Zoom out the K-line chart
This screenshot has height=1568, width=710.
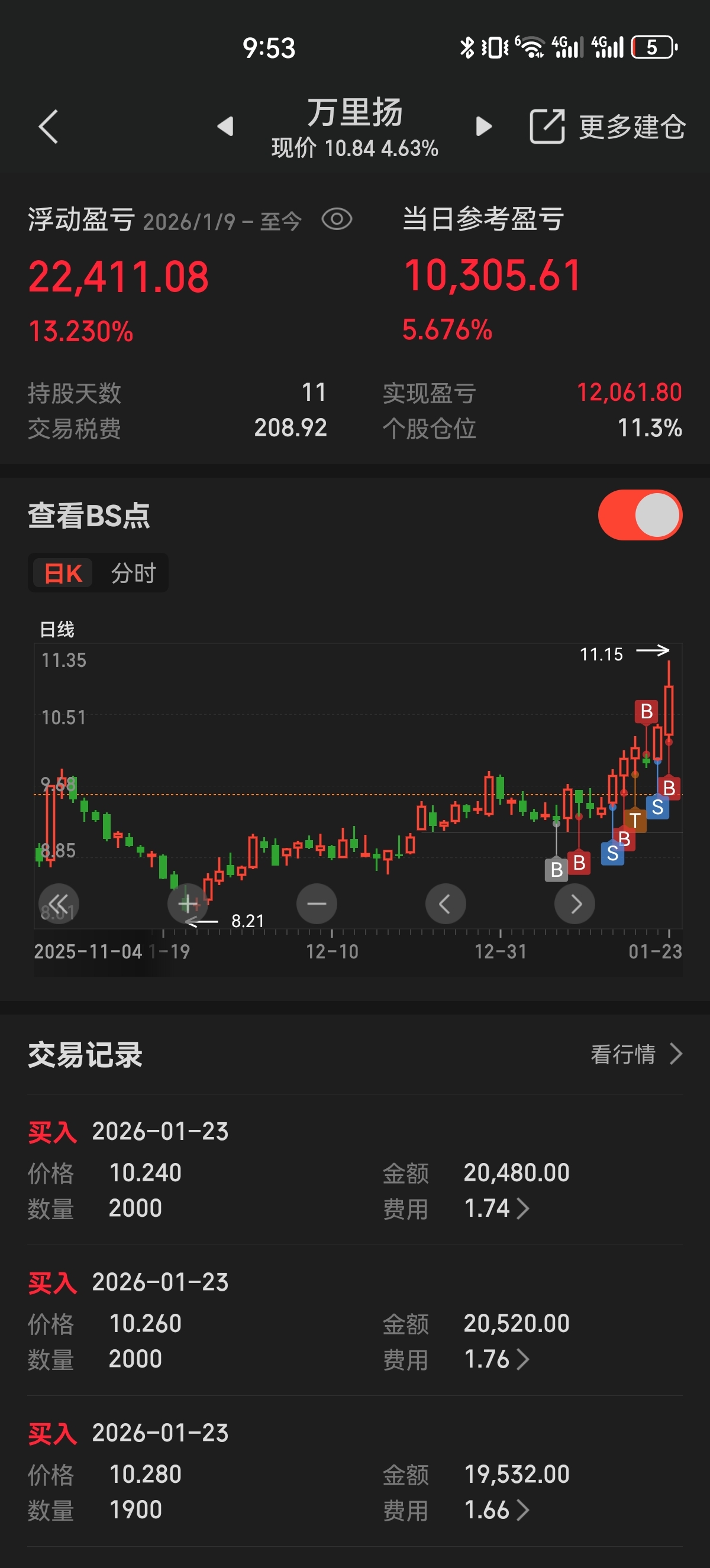317,904
